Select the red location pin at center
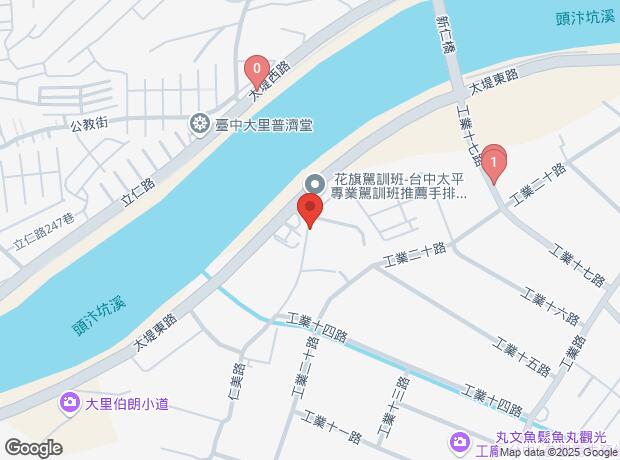Image resolution: width=620 pixels, height=460 pixels. tap(309, 210)
